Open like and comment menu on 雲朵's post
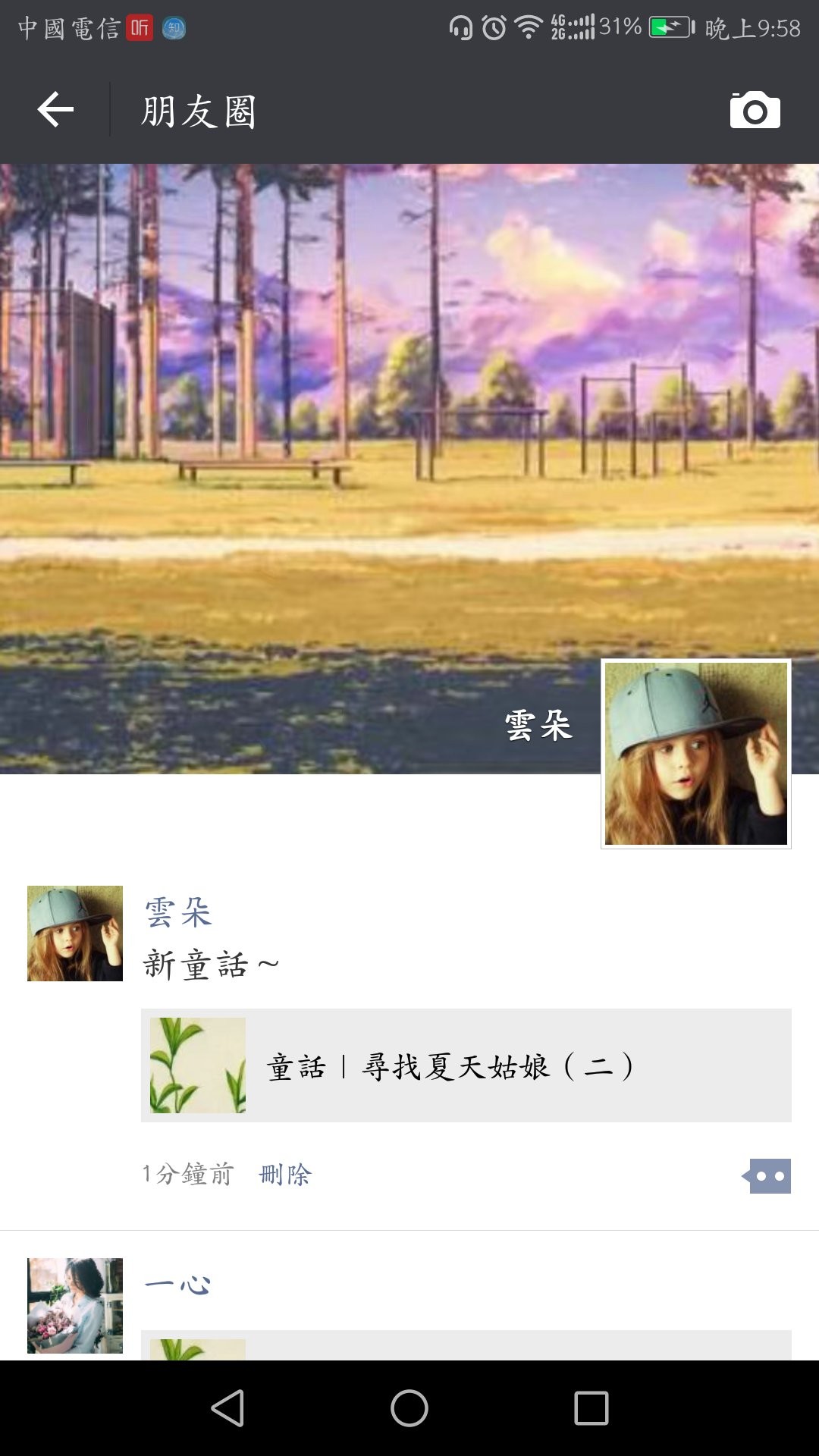819x1456 pixels. click(767, 1176)
